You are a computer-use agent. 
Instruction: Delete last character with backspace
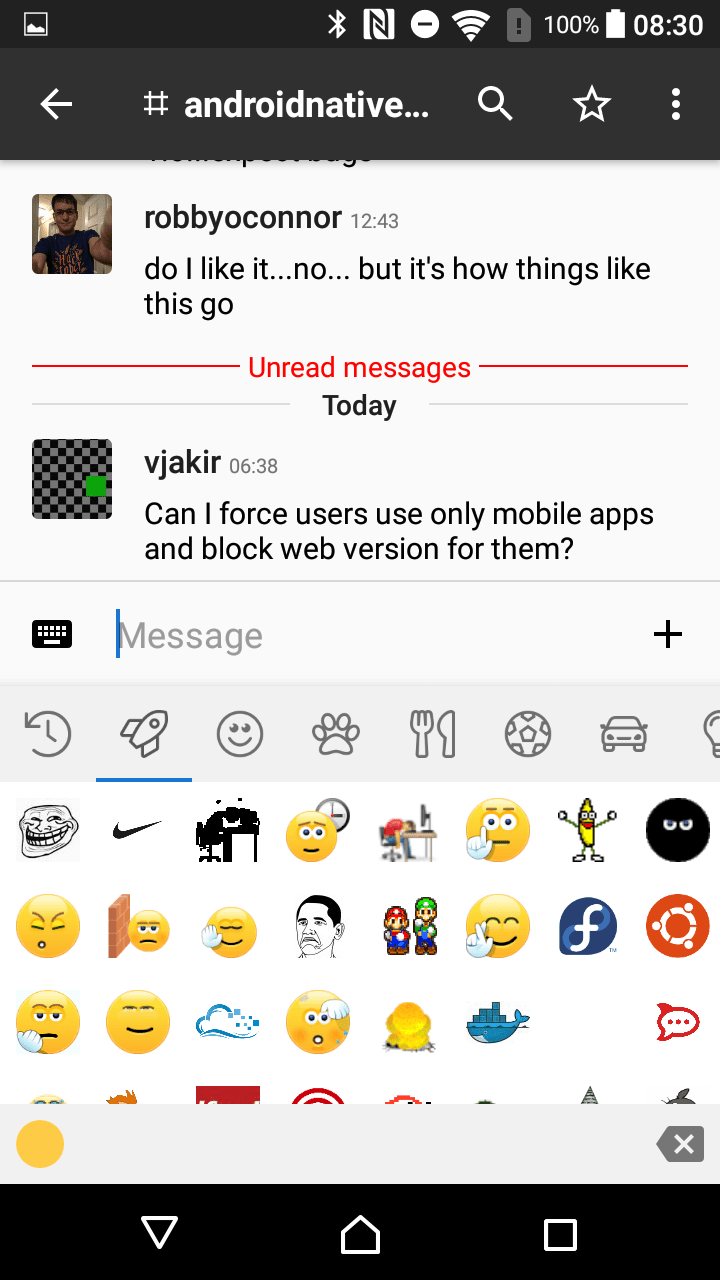[x=681, y=1144]
